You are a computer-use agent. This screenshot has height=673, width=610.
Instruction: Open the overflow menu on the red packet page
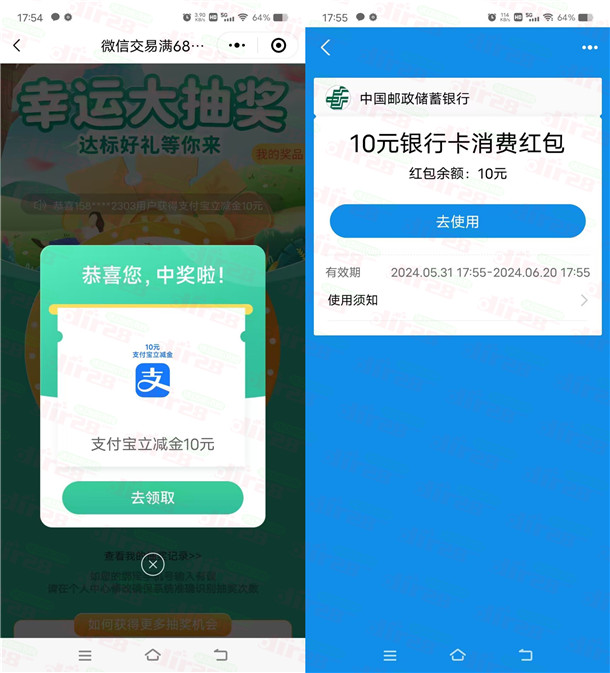pyautogui.click(x=589, y=48)
